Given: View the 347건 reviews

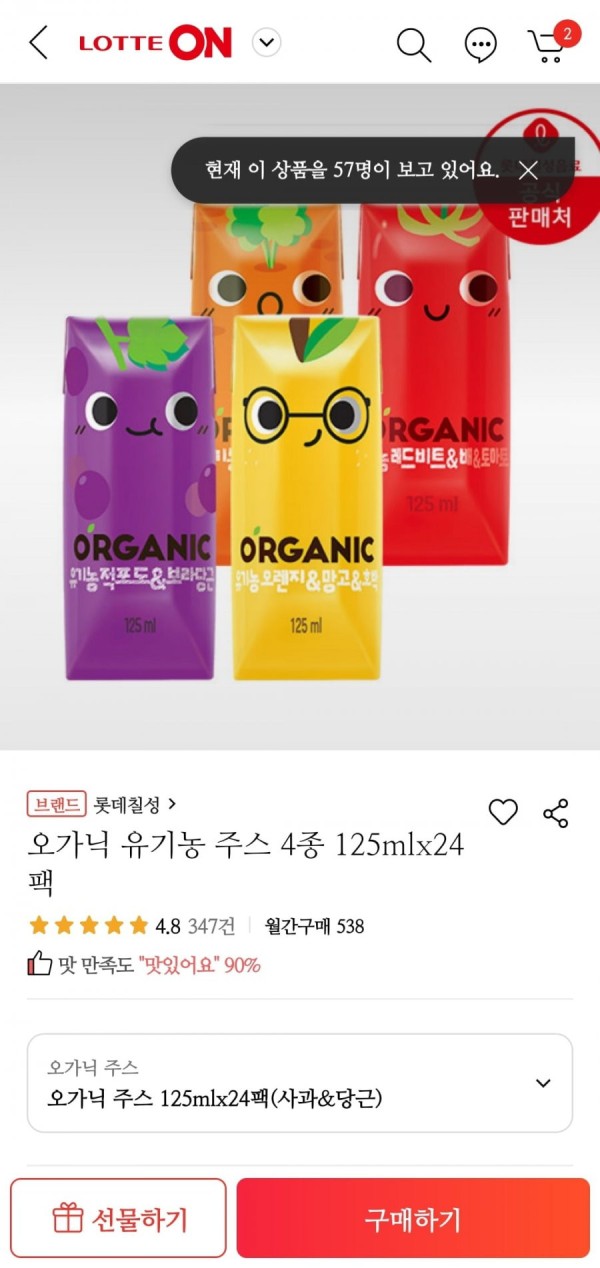Looking at the screenshot, I should pyautogui.click(x=211, y=926).
